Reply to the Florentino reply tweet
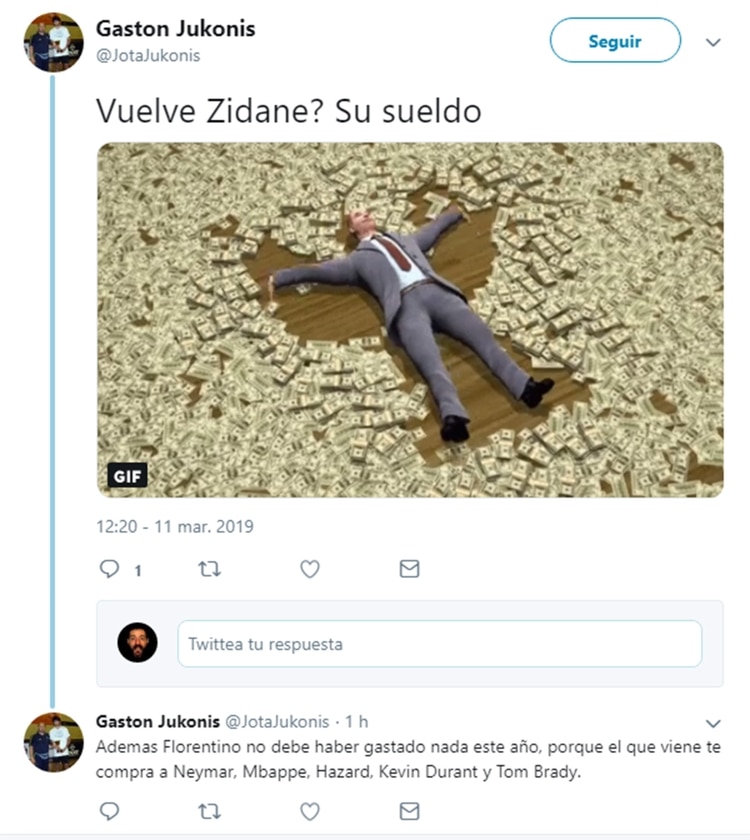The width and height of the screenshot is (750, 840). coord(110,810)
